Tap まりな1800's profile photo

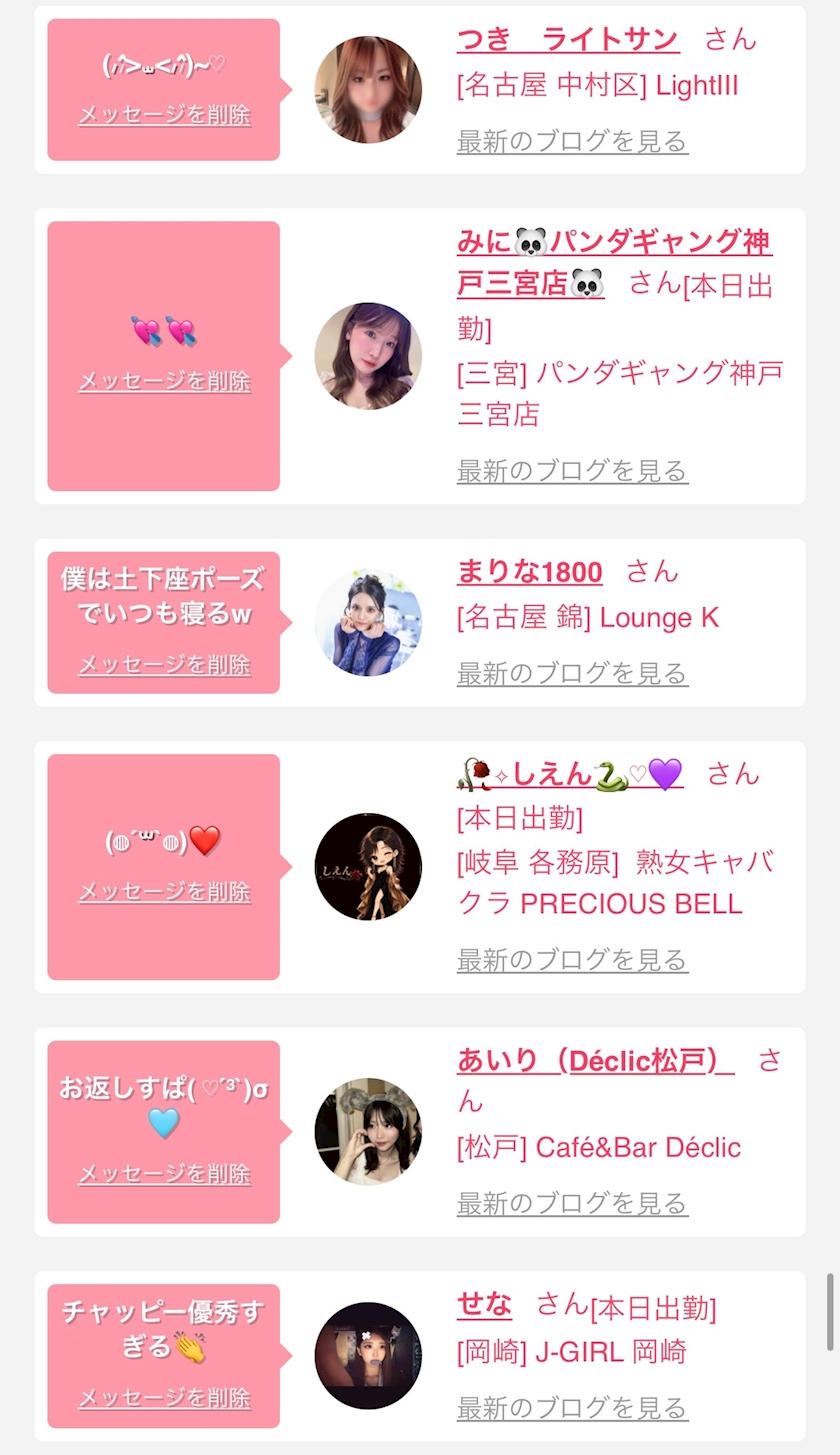tap(368, 623)
